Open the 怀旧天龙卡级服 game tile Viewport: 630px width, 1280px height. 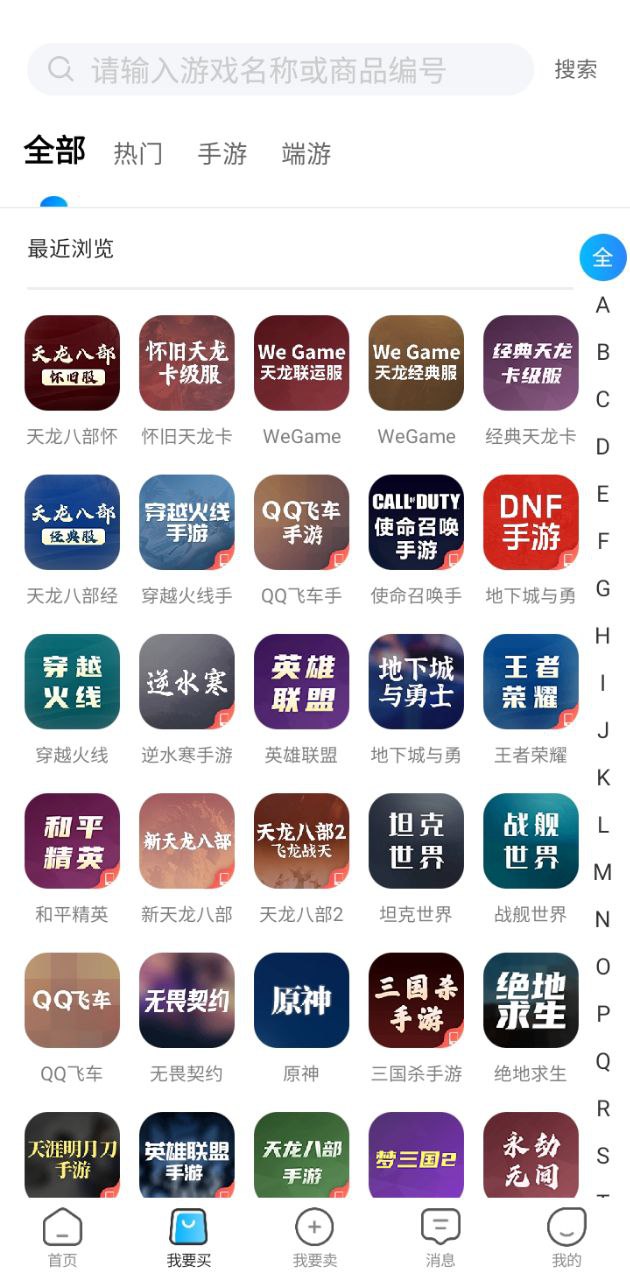(x=187, y=363)
